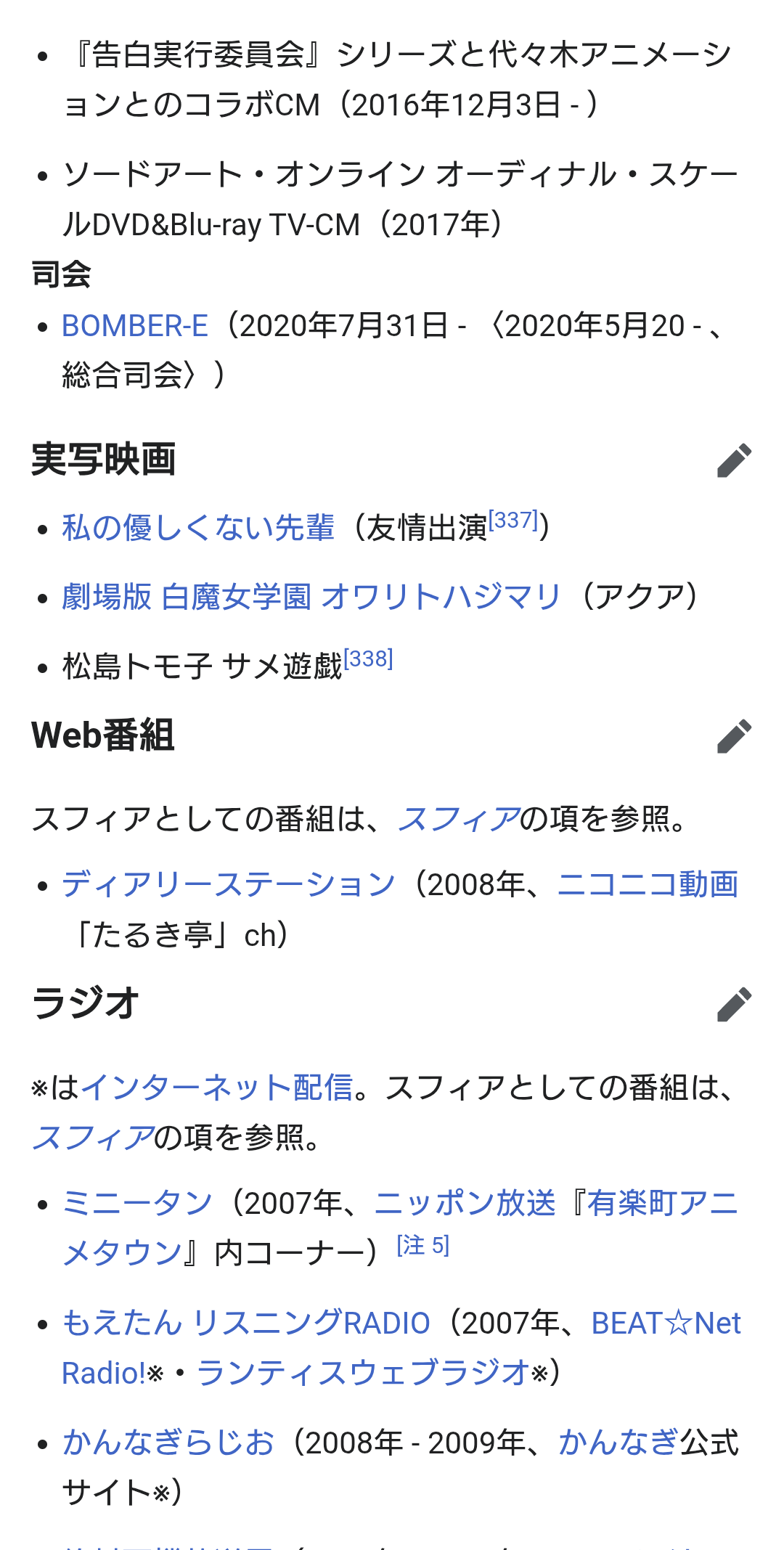View citation 338
784x1550 pixels.
click(x=369, y=658)
